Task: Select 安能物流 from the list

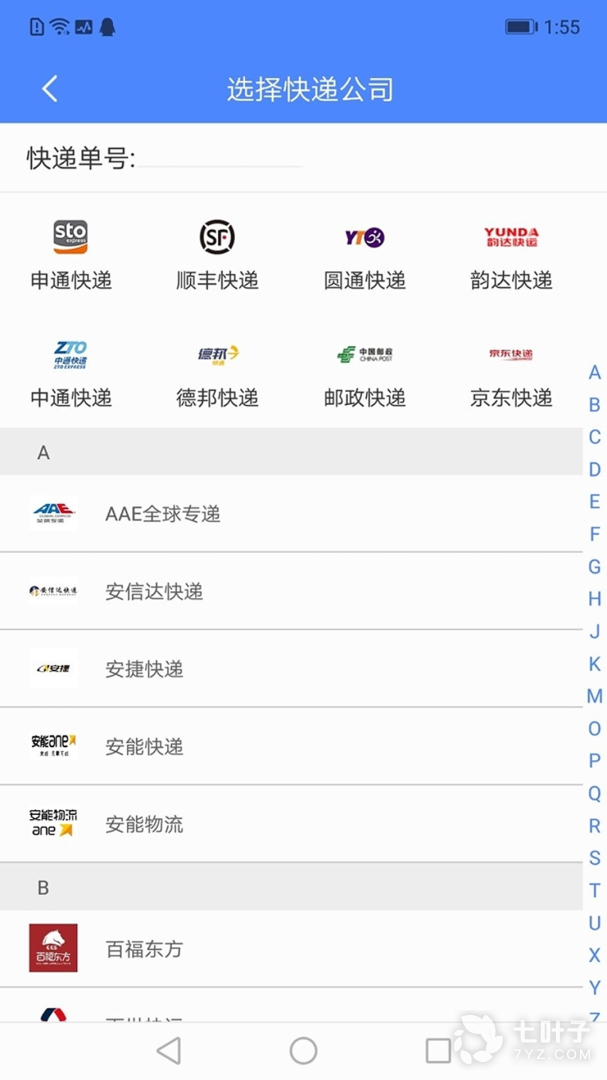Action: [290, 824]
